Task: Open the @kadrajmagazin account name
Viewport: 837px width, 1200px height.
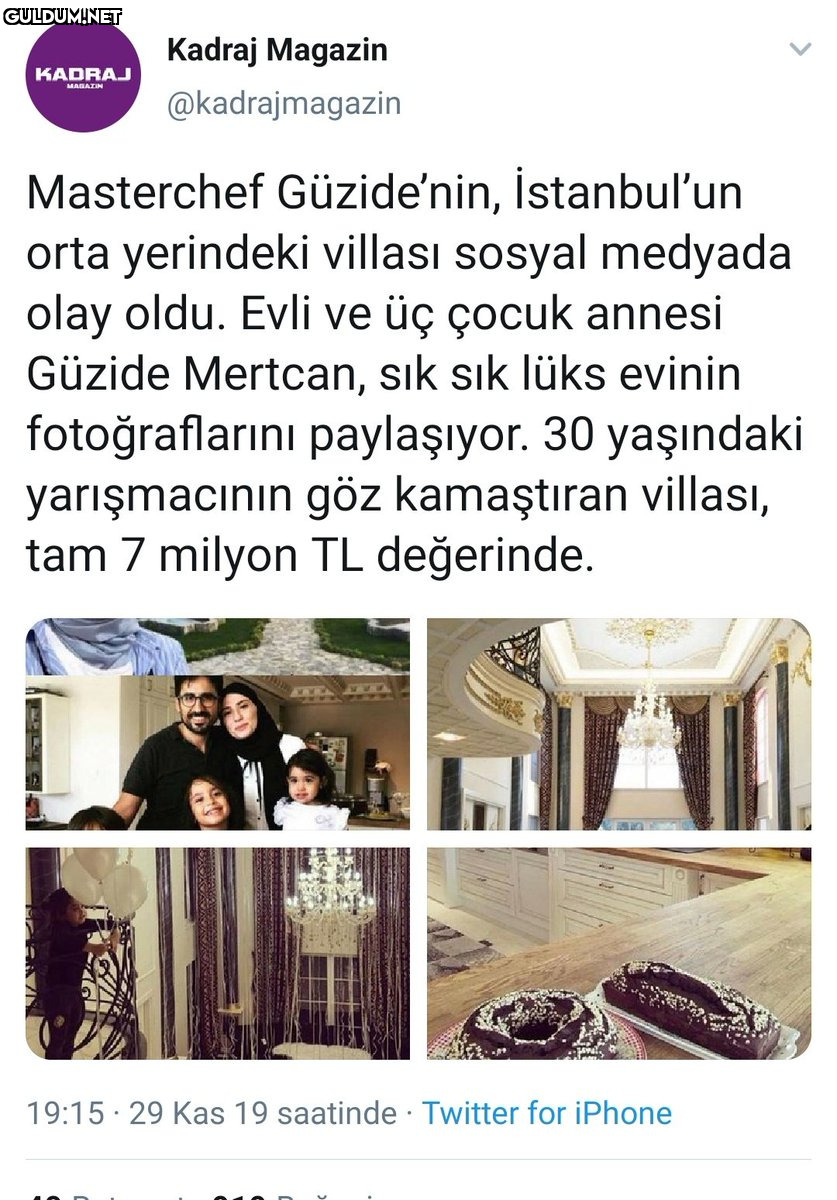Action: [283, 103]
